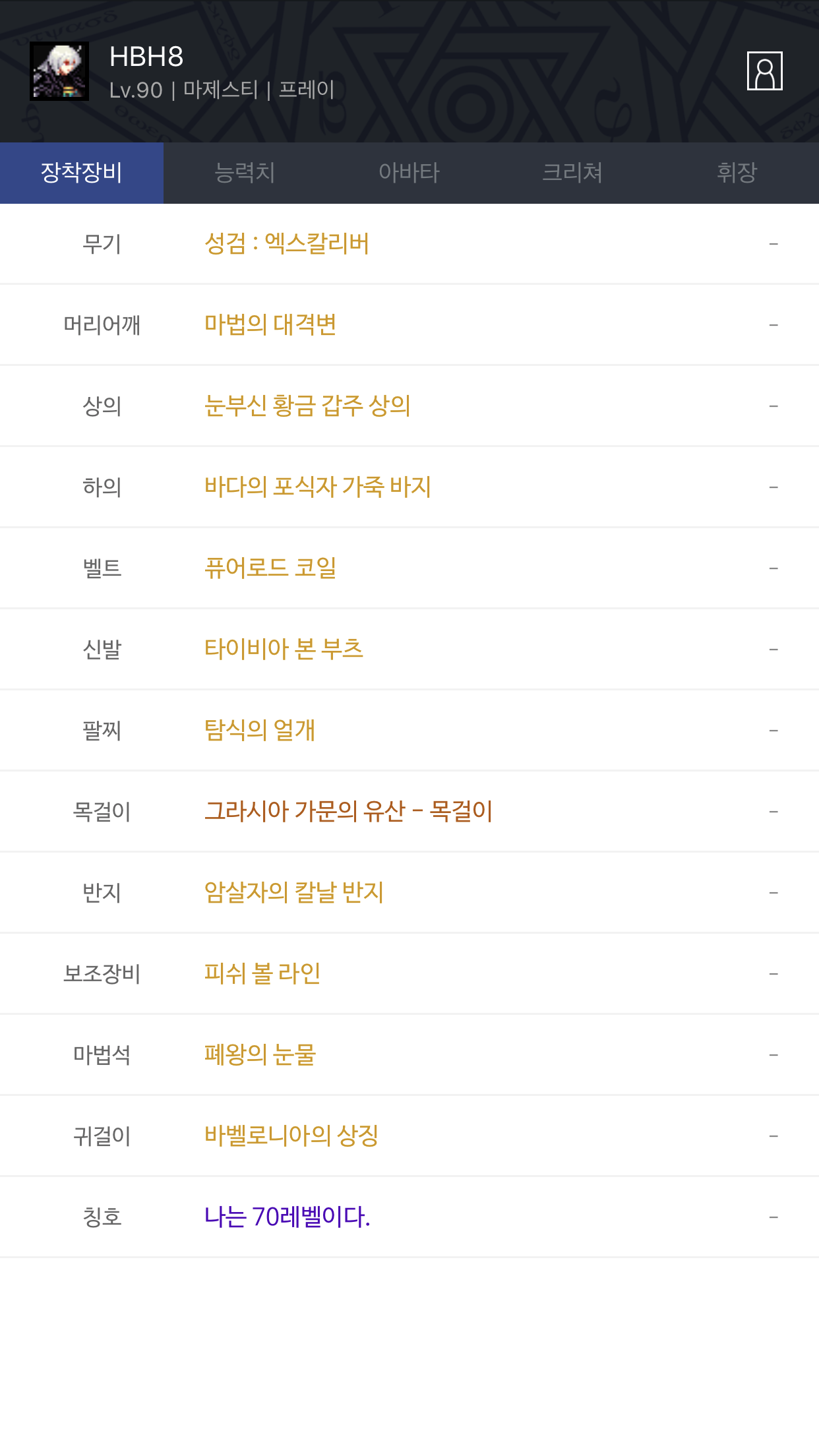View 암살자의 칼날 반지 ring
The image size is (819, 1456).
(294, 893)
